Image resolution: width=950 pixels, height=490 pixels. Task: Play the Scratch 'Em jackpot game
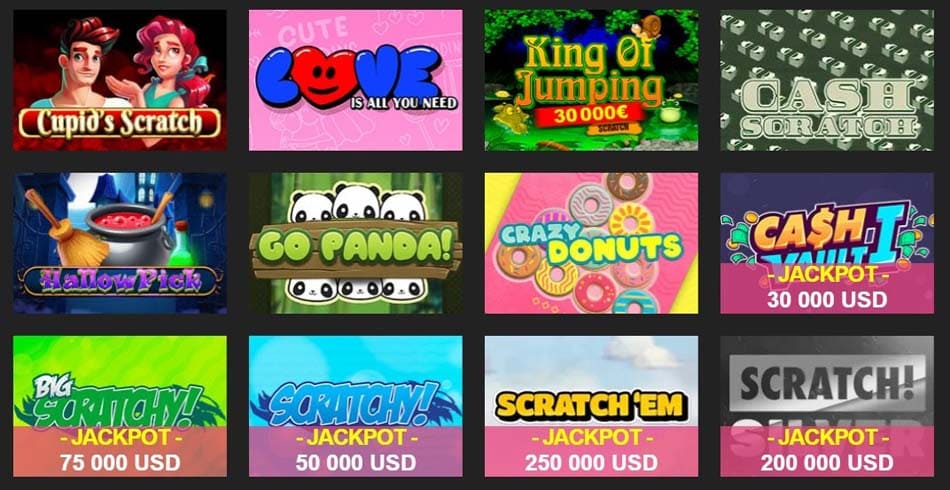click(591, 405)
